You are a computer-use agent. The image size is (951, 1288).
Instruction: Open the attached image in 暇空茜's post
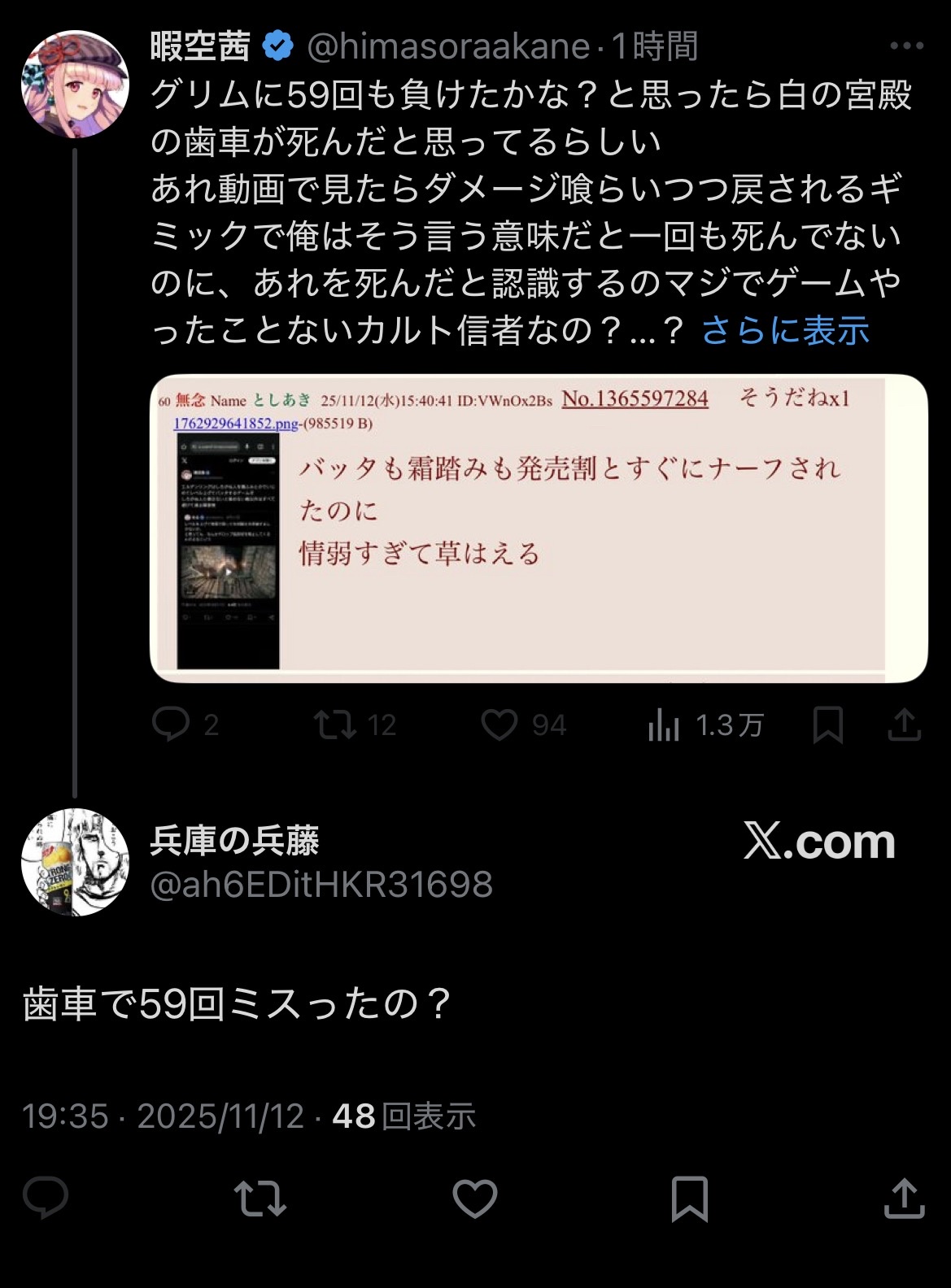point(538,529)
